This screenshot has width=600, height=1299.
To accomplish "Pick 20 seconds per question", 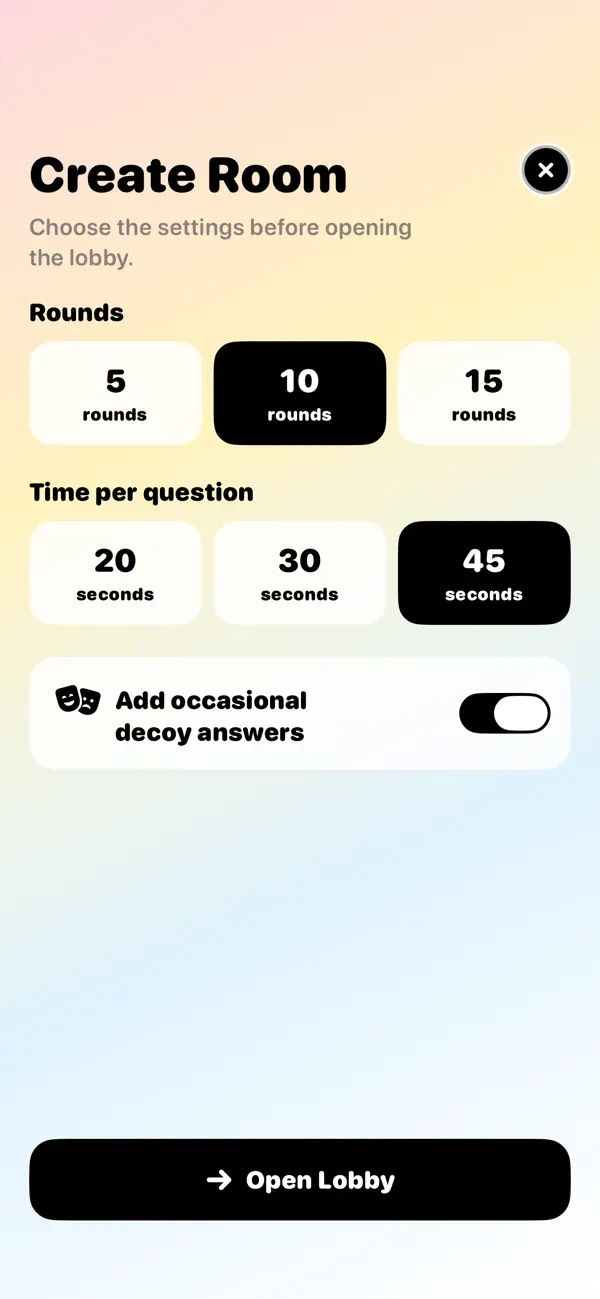I will click(115, 573).
